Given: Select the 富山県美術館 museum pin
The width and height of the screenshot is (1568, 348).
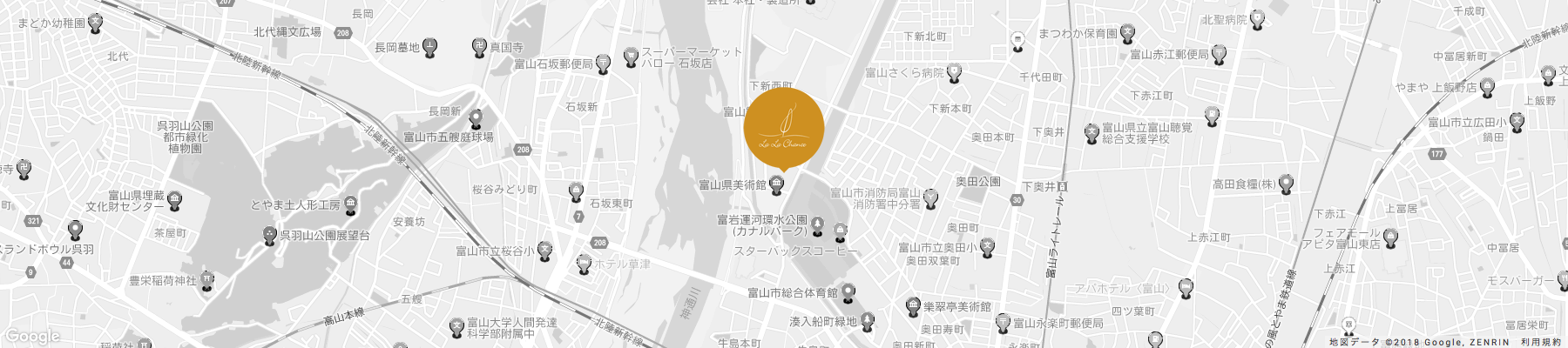Looking at the screenshot, I should pos(776,184).
